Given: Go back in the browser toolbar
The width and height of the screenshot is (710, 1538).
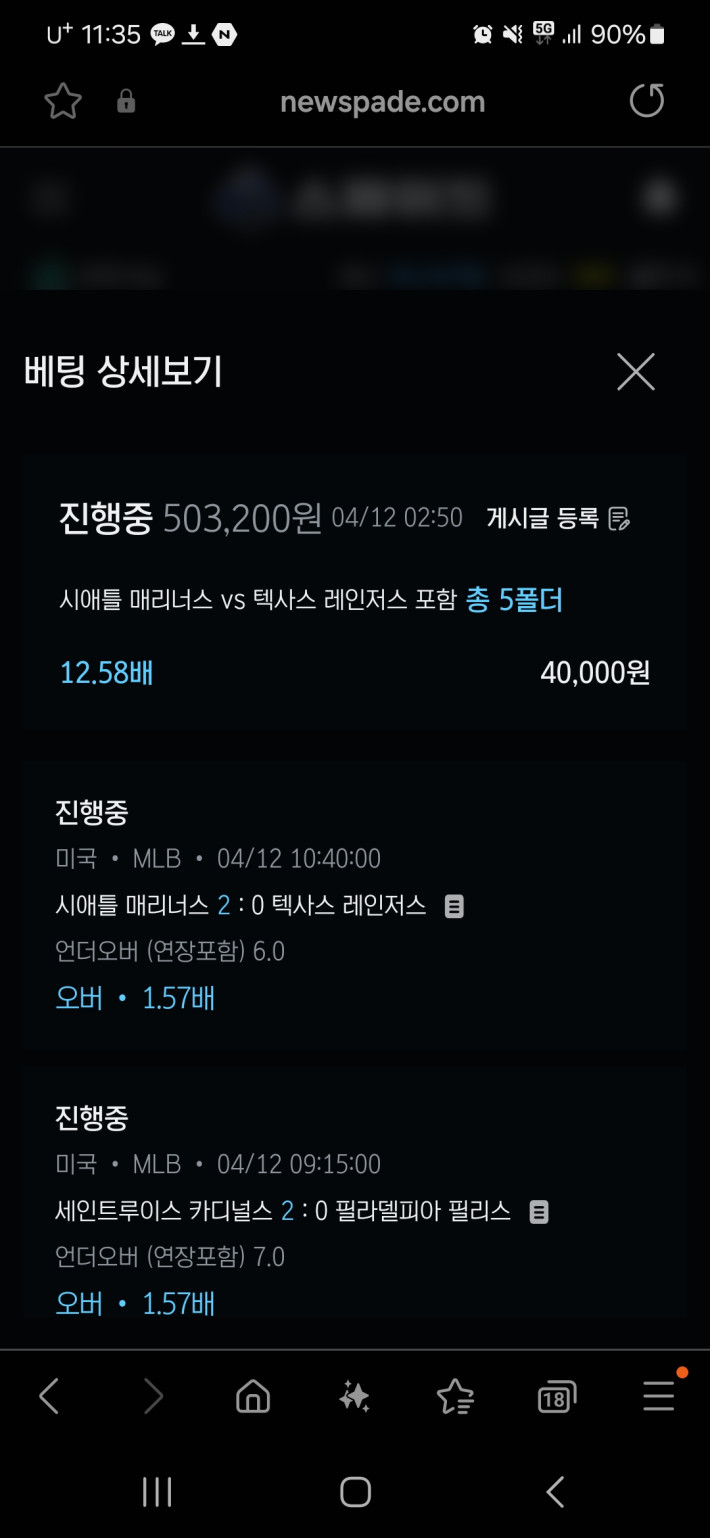Looking at the screenshot, I should point(49,1396).
